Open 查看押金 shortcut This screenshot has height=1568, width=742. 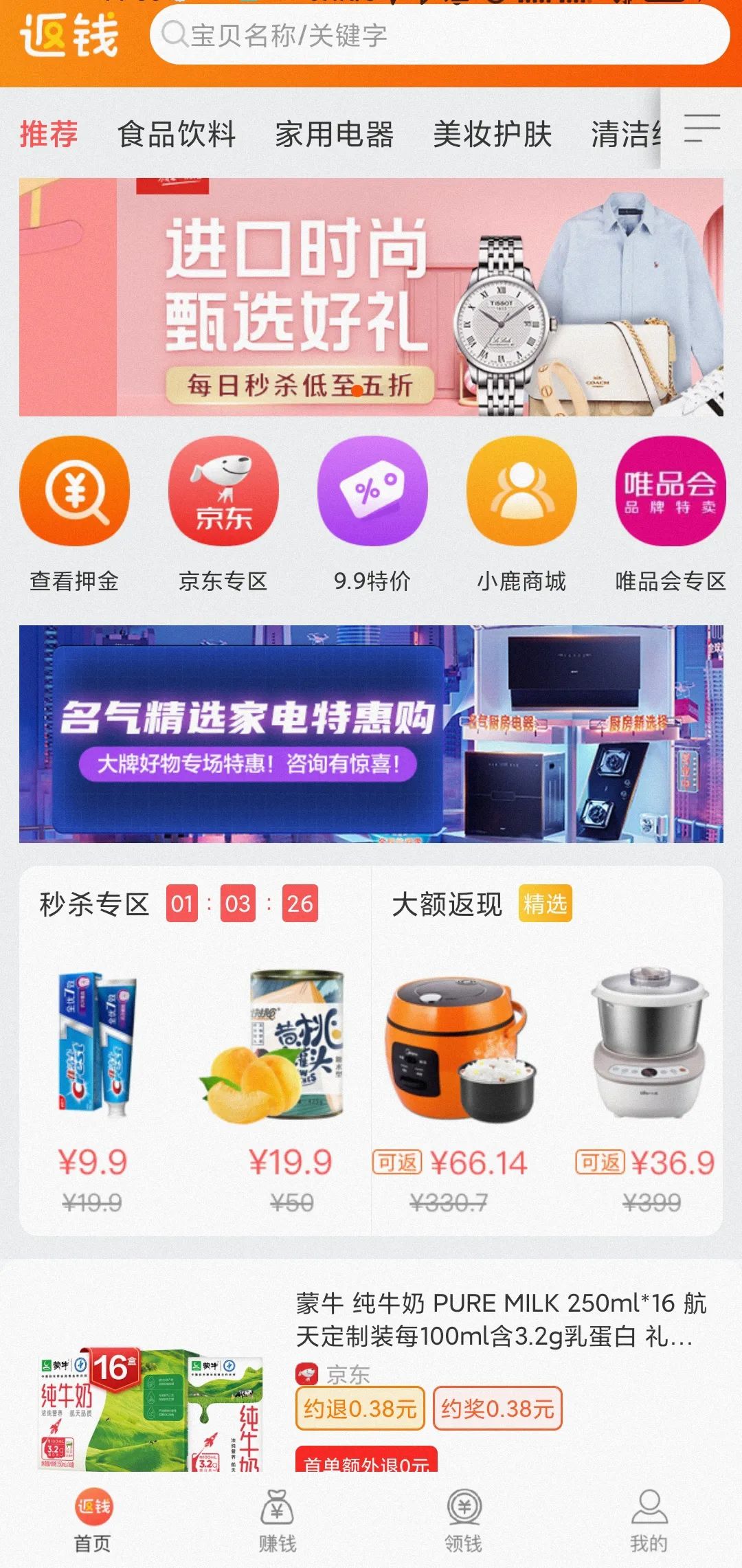click(x=74, y=515)
